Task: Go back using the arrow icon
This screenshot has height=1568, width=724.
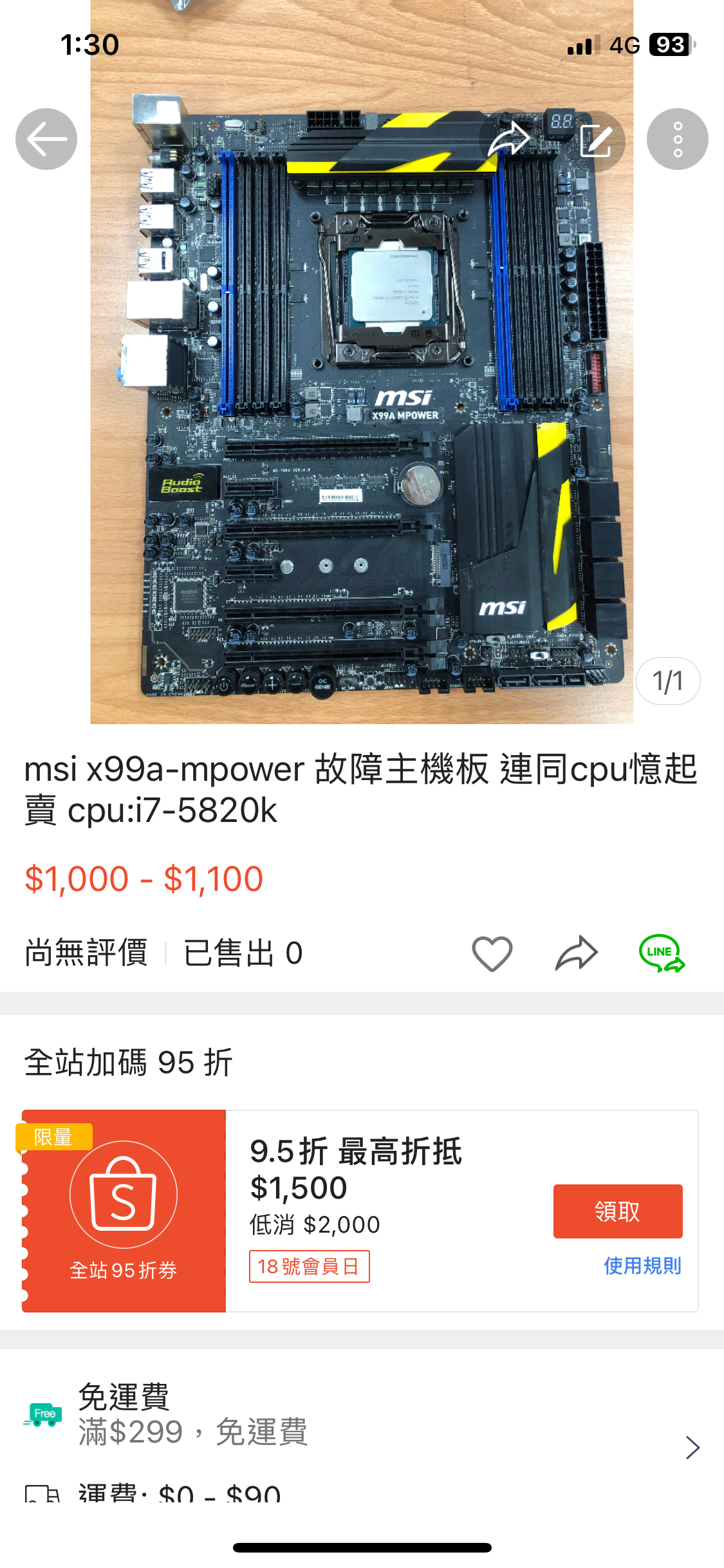Action: 46,139
